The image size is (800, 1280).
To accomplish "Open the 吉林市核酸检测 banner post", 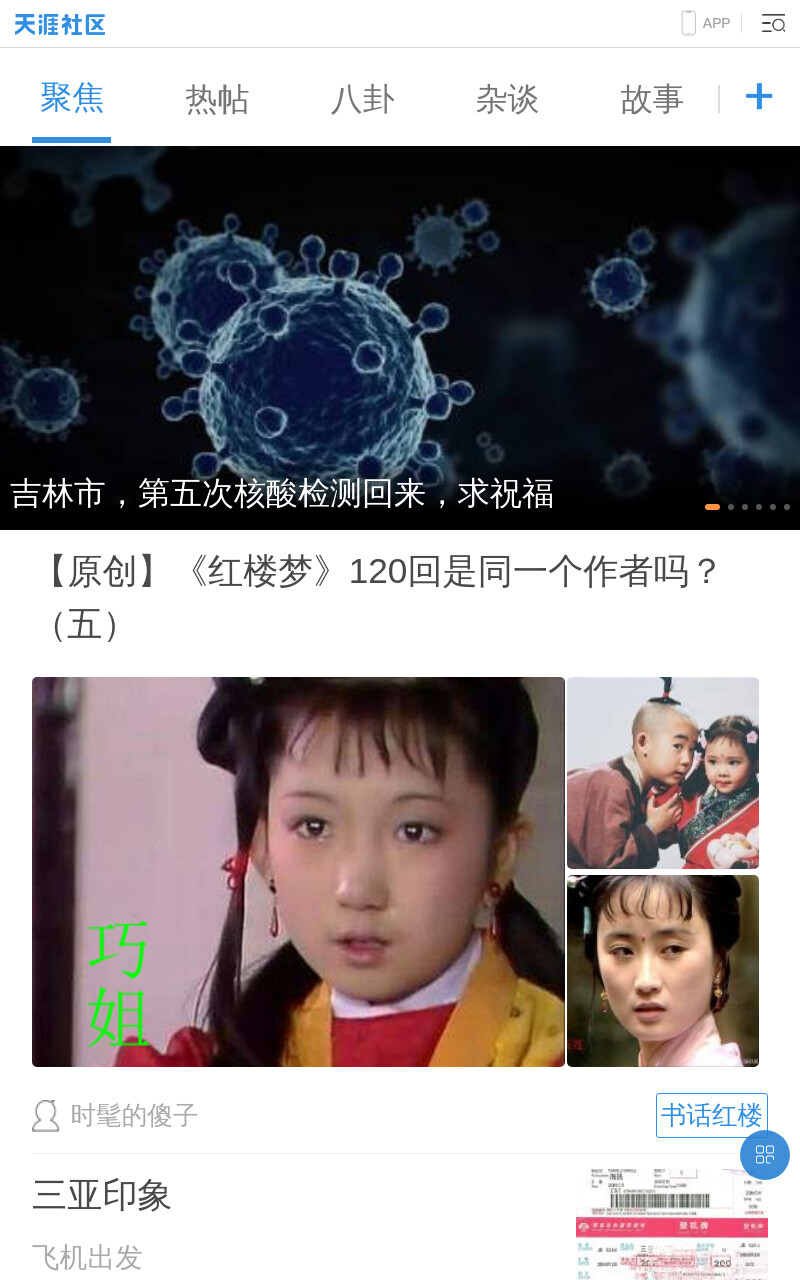I will click(x=400, y=338).
